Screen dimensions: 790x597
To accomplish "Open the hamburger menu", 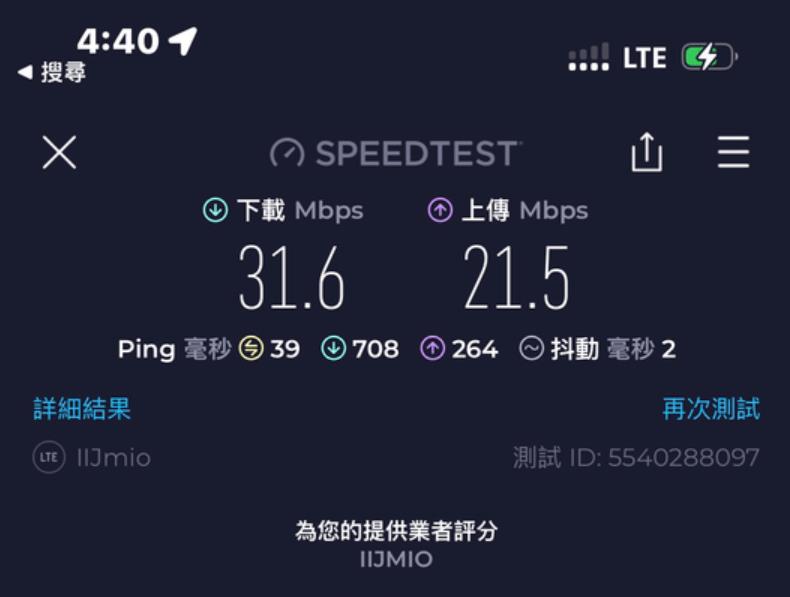I will tap(733, 153).
